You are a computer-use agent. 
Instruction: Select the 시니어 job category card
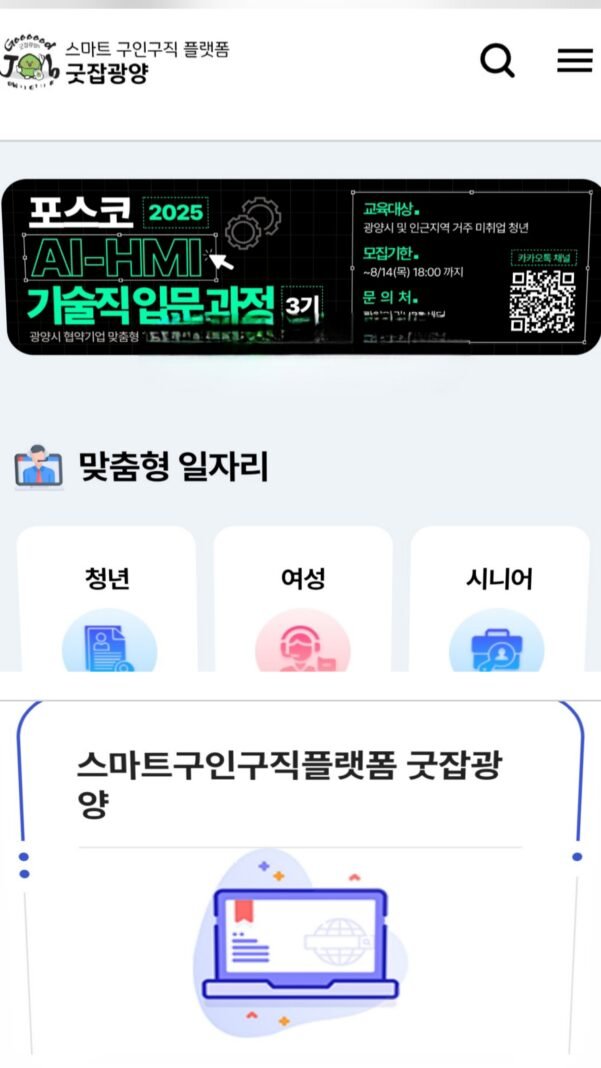click(x=499, y=600)
